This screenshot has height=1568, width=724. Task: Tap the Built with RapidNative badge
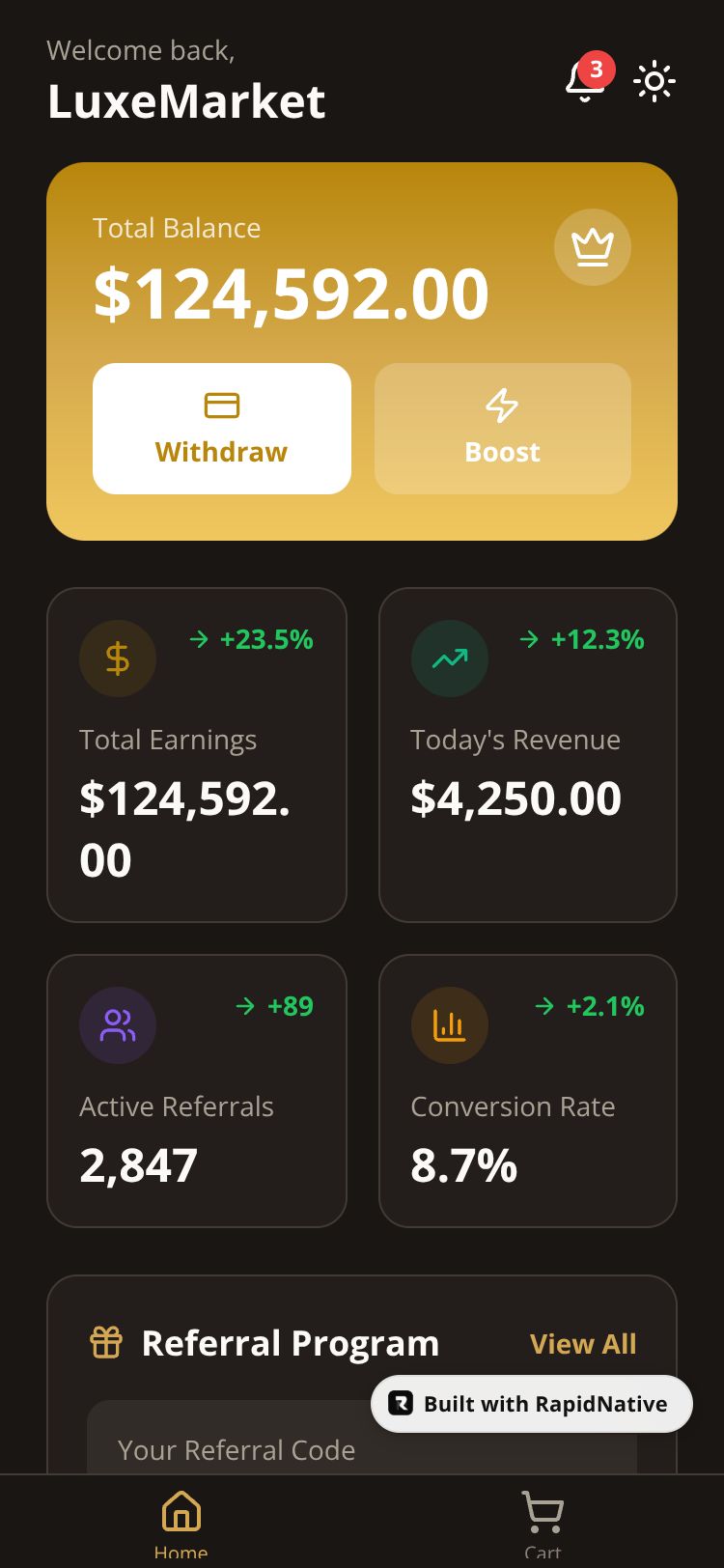click(x=532, y=1404)
